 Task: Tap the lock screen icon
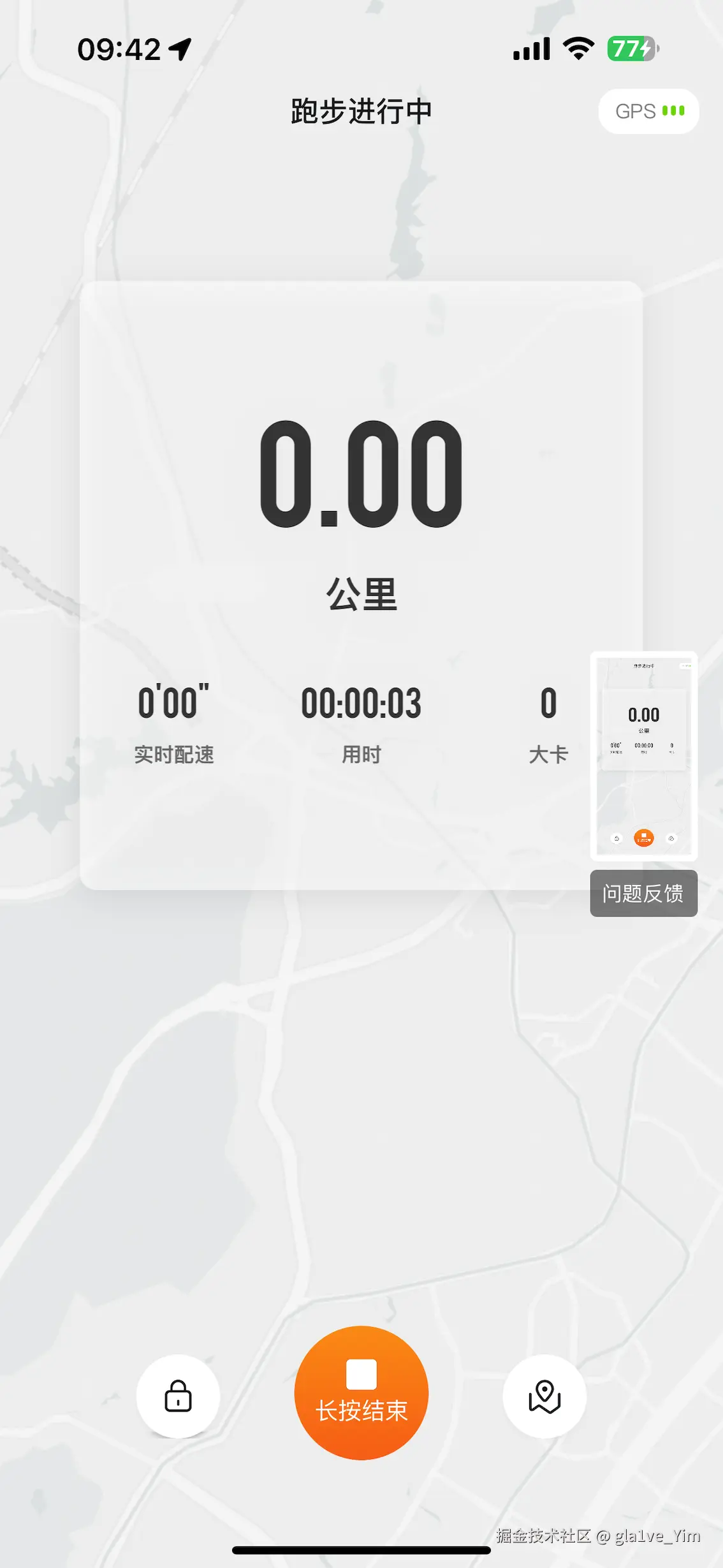tap(178, 1396)
